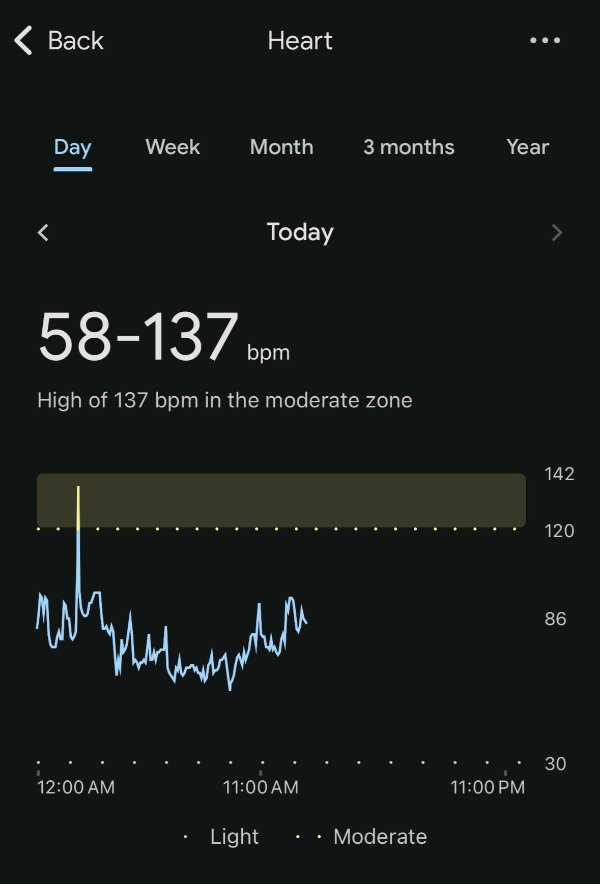This screenshot has width=600, height=884.
Task: Select the Day tab
Action: click(x=73, y=147)
